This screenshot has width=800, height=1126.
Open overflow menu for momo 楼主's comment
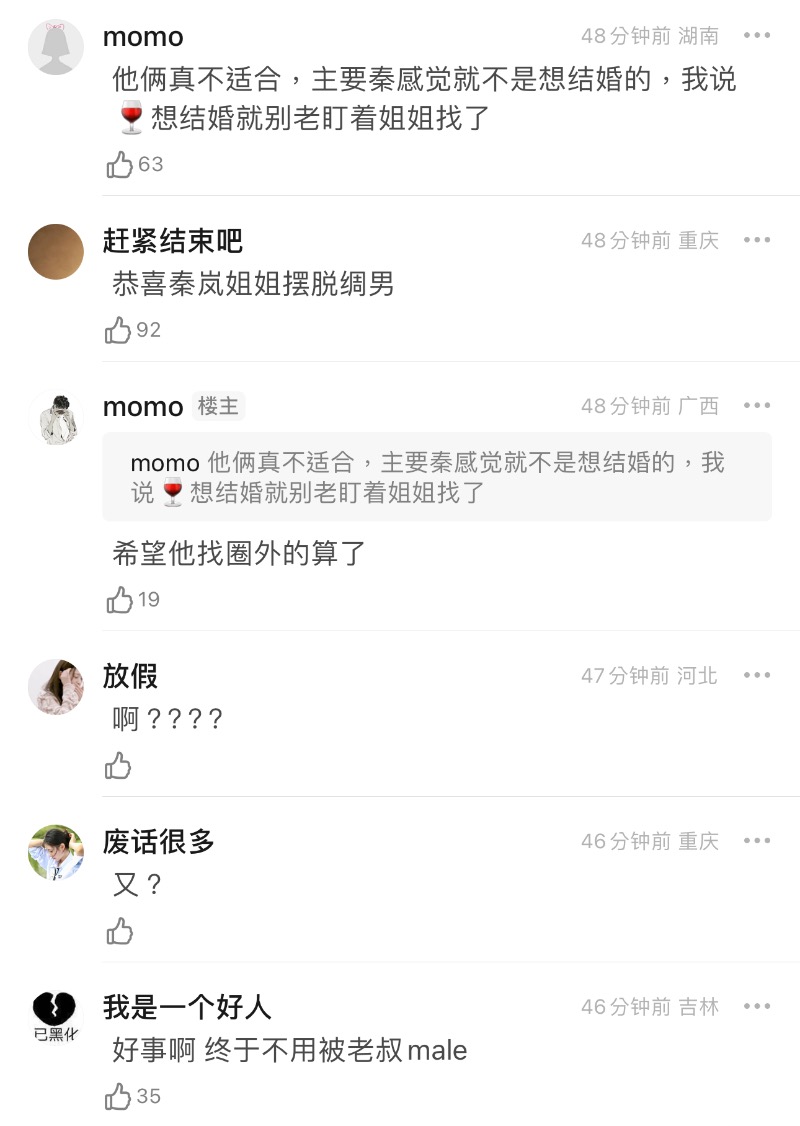(x=757, y=405)
